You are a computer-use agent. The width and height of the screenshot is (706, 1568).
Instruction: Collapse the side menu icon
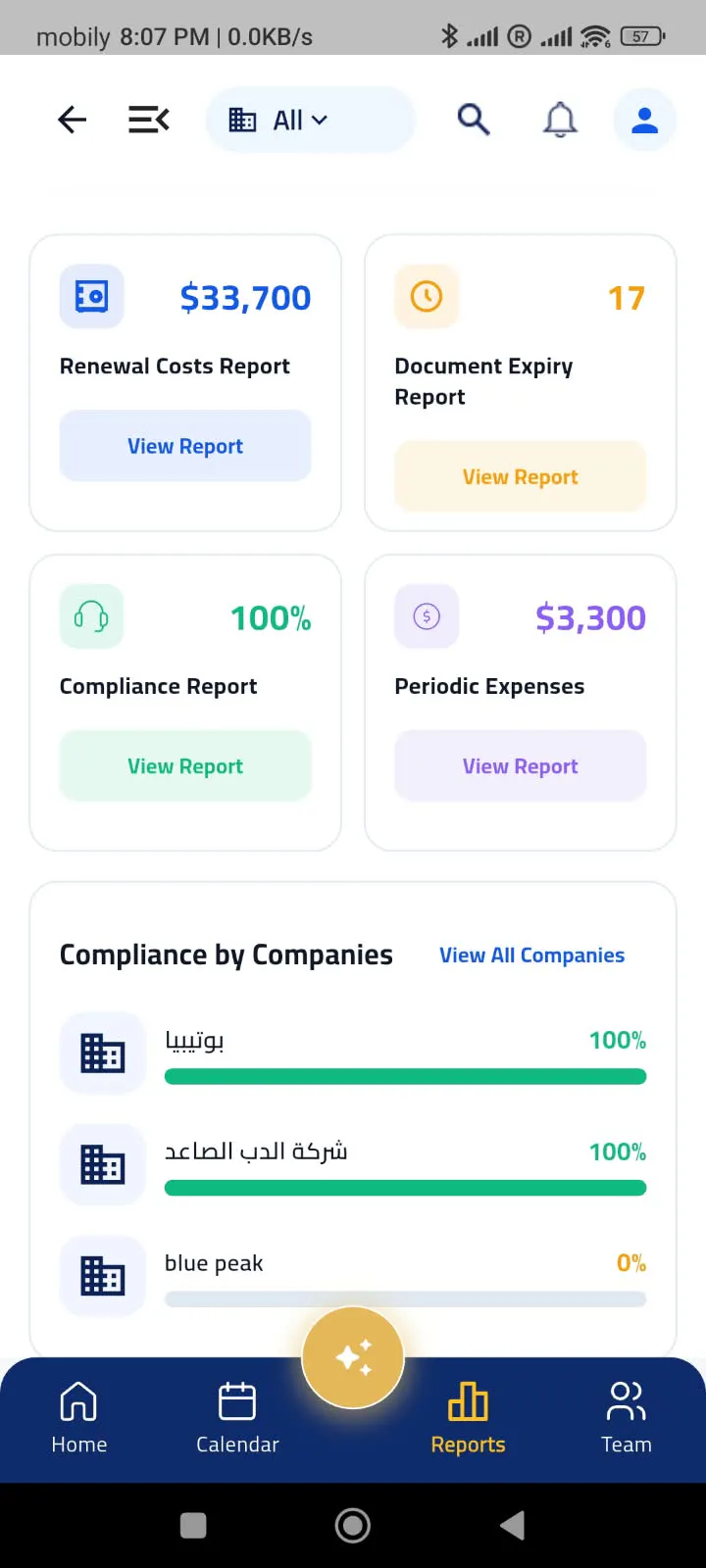click(149, 120)
